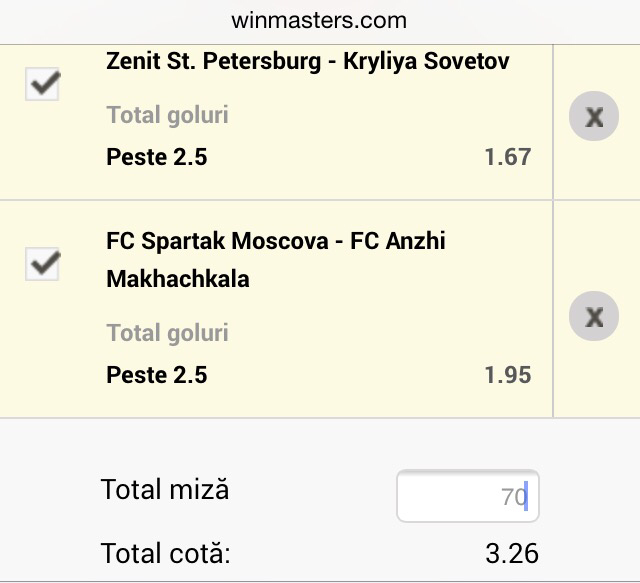Viewport: 640px width, 583px height.
Task: Remove the FC Spartak Moscova selection
Action: (594, 317)
